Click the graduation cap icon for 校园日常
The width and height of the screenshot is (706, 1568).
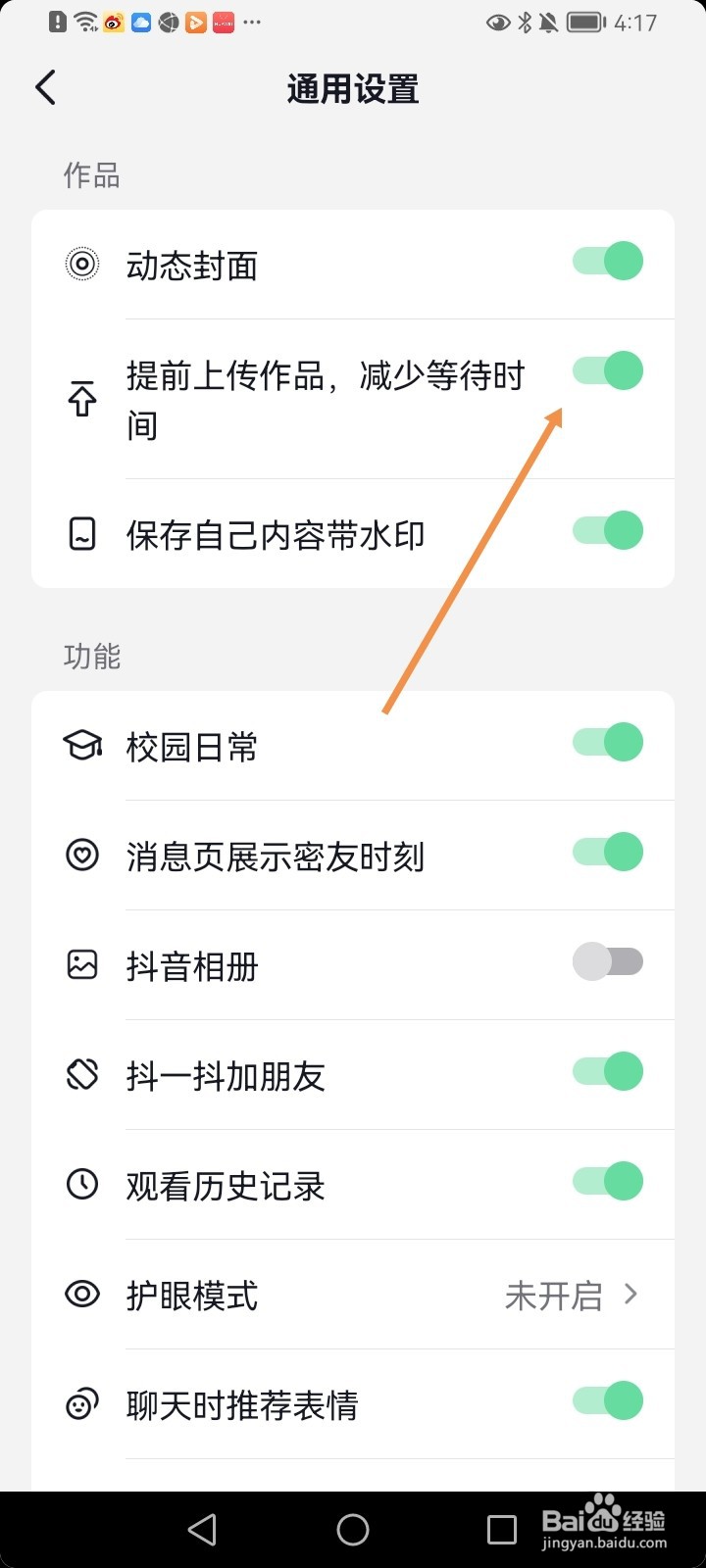[x=81, y=745]
